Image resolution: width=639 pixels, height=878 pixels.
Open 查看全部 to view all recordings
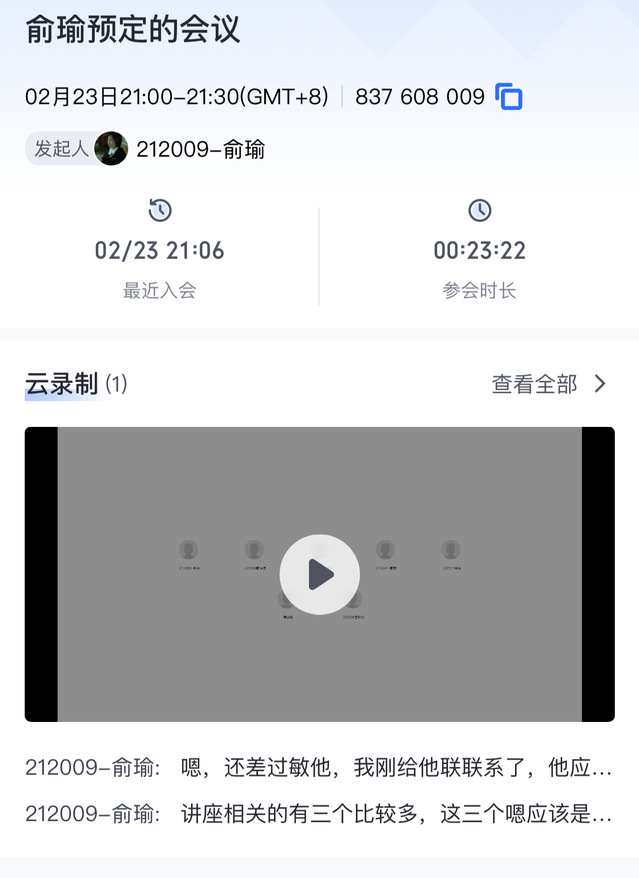548,384
